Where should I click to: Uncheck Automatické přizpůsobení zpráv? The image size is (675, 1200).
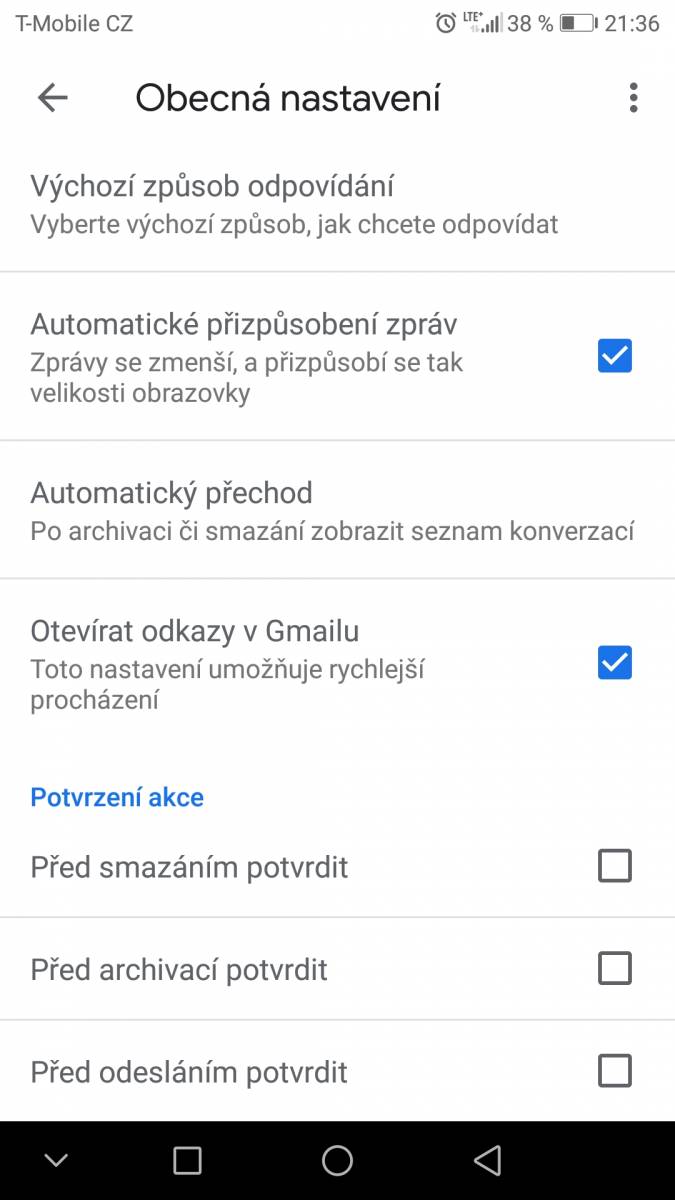coord(614,356)
